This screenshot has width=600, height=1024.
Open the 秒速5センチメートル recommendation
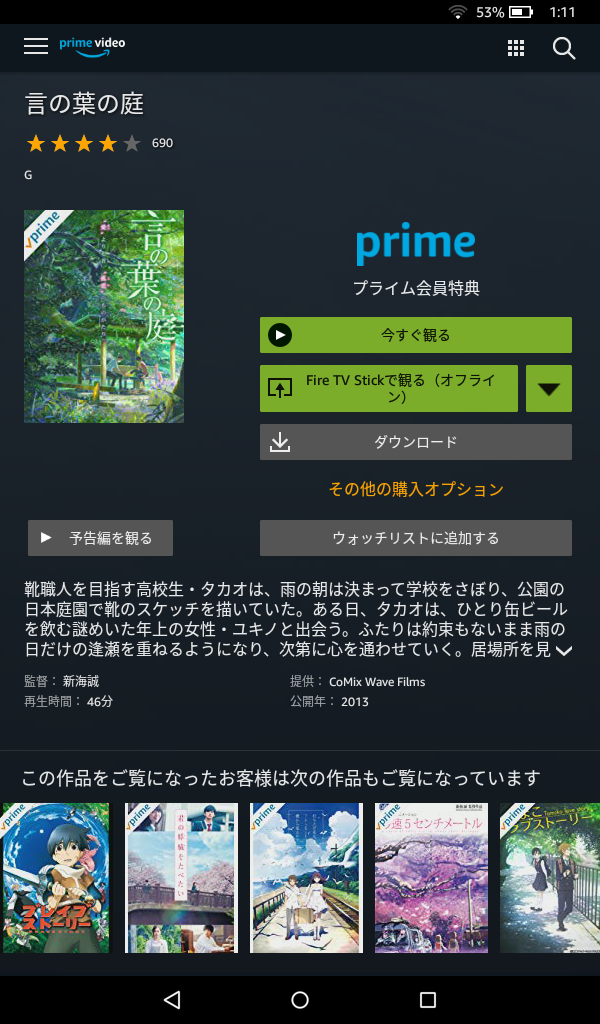[x=431, y=877]
